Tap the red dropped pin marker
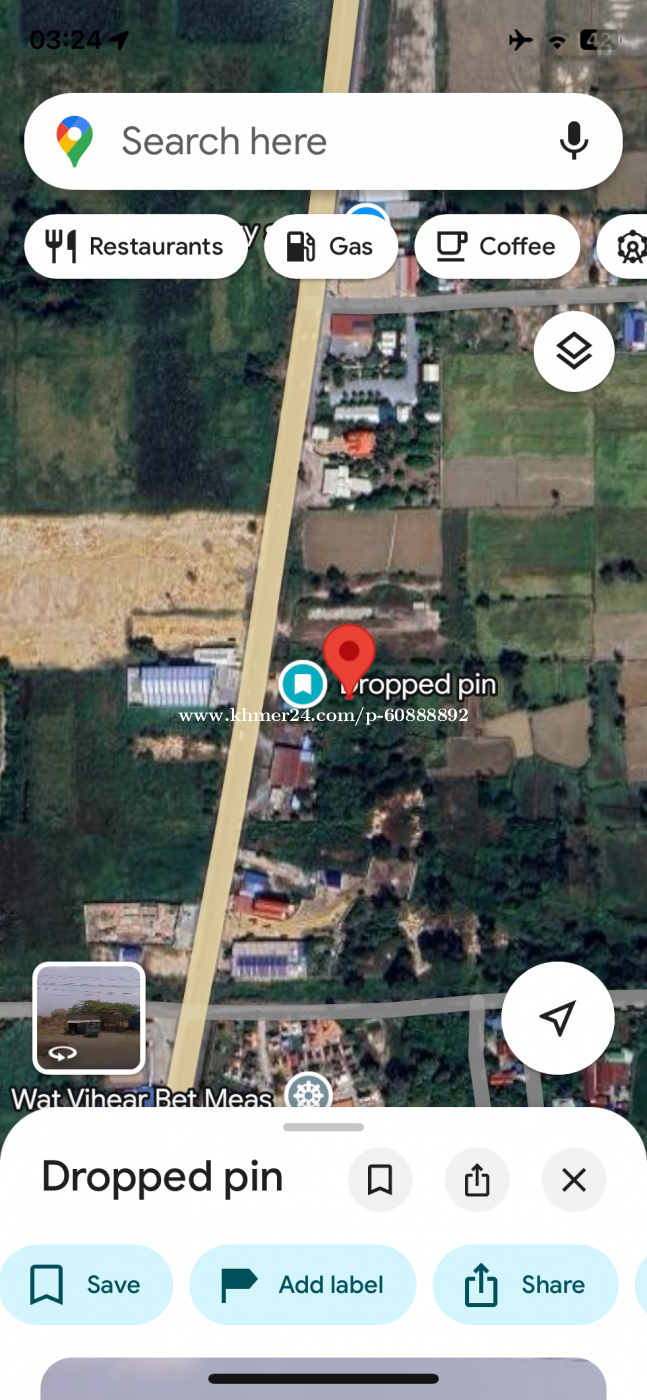Image resolution: width=647 pixels, height=1400 pixels. (348, 655)
